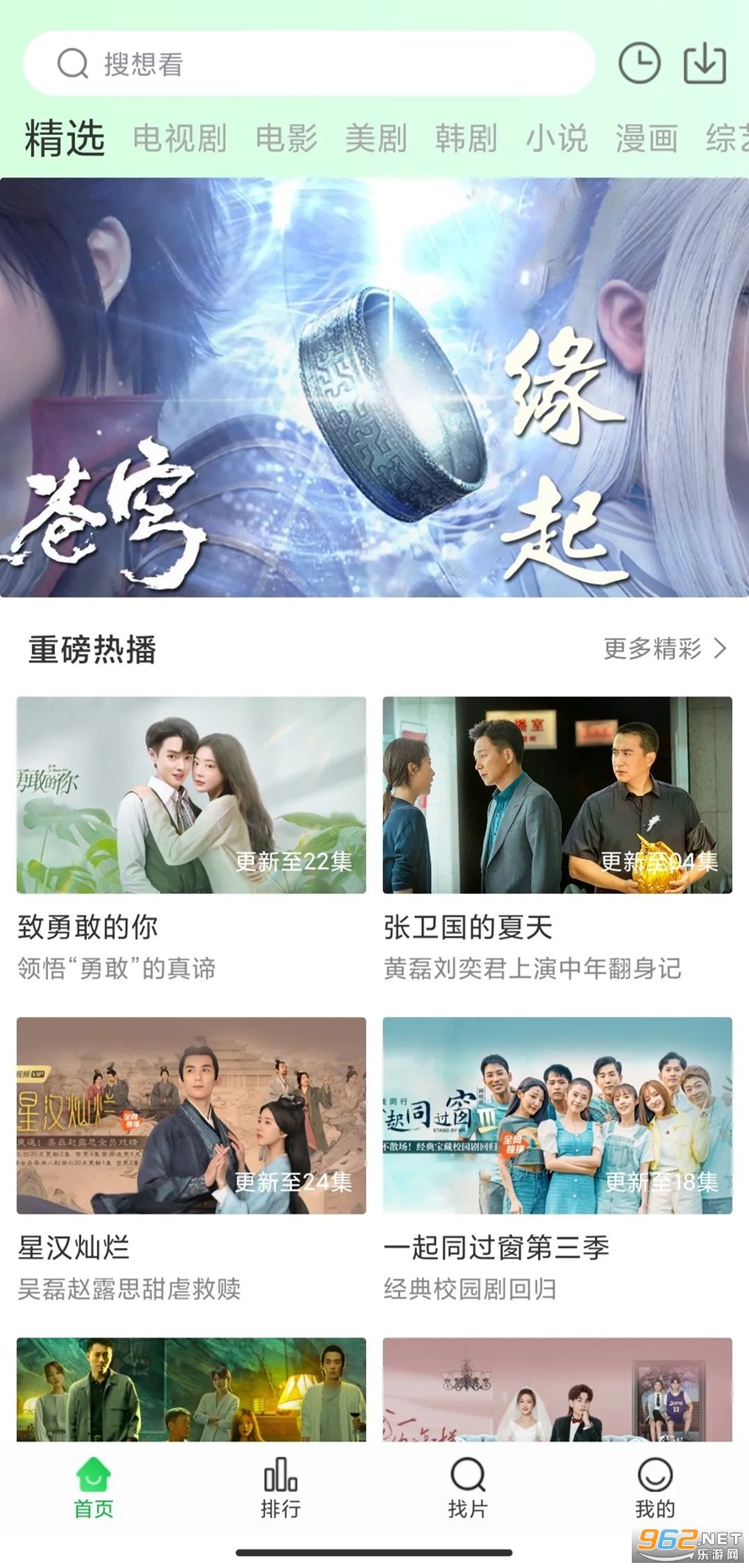
Task: Go to the 找片 tab
Action: point(468,1489)
